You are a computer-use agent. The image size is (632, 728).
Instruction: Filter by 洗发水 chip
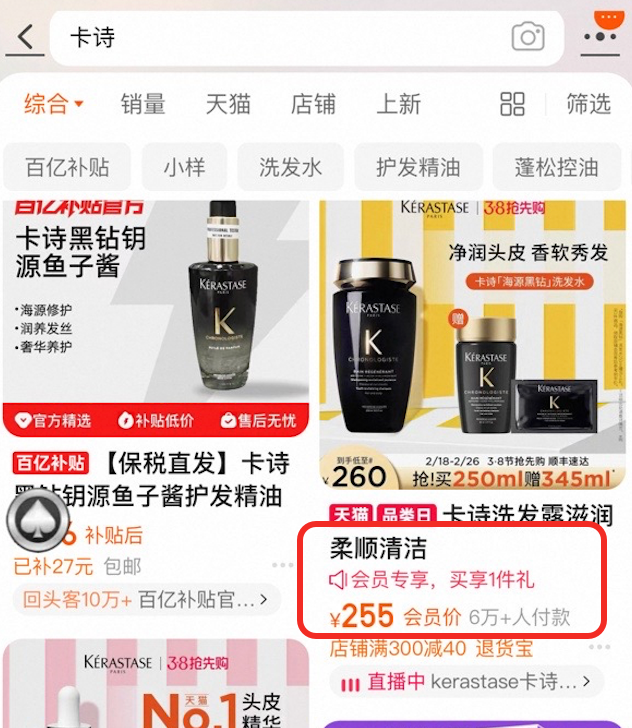(290, 167)
